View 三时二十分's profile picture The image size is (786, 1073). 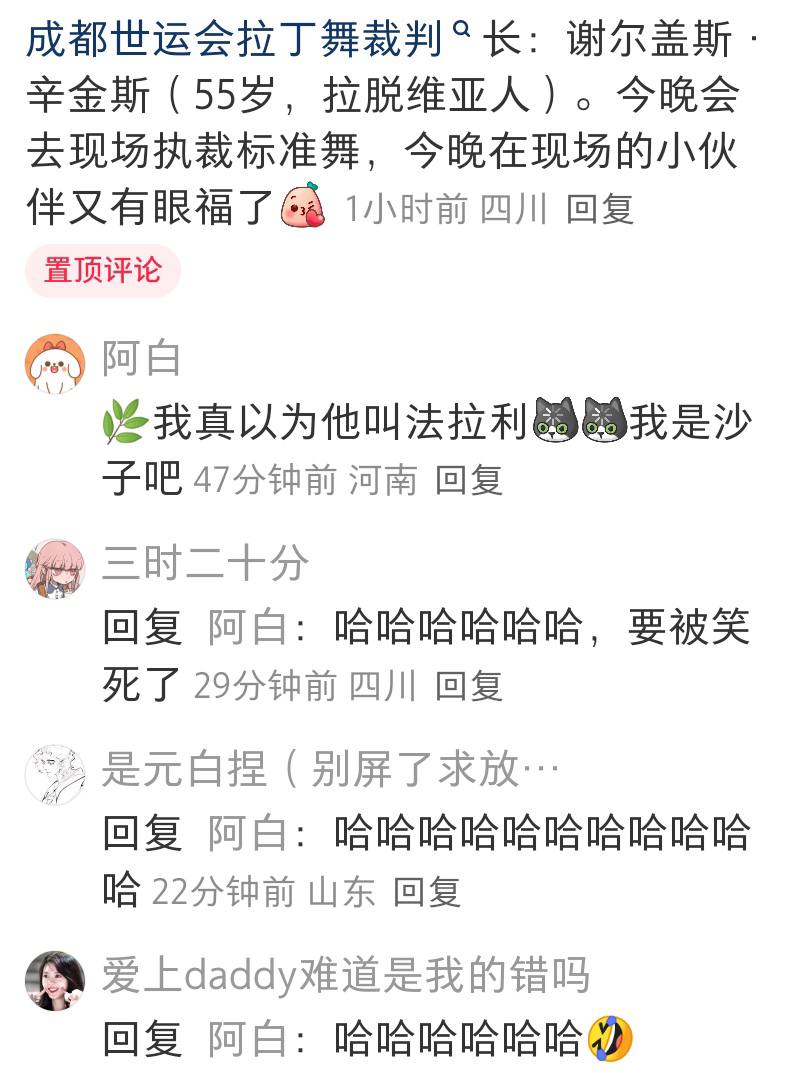tap(55, 569)
